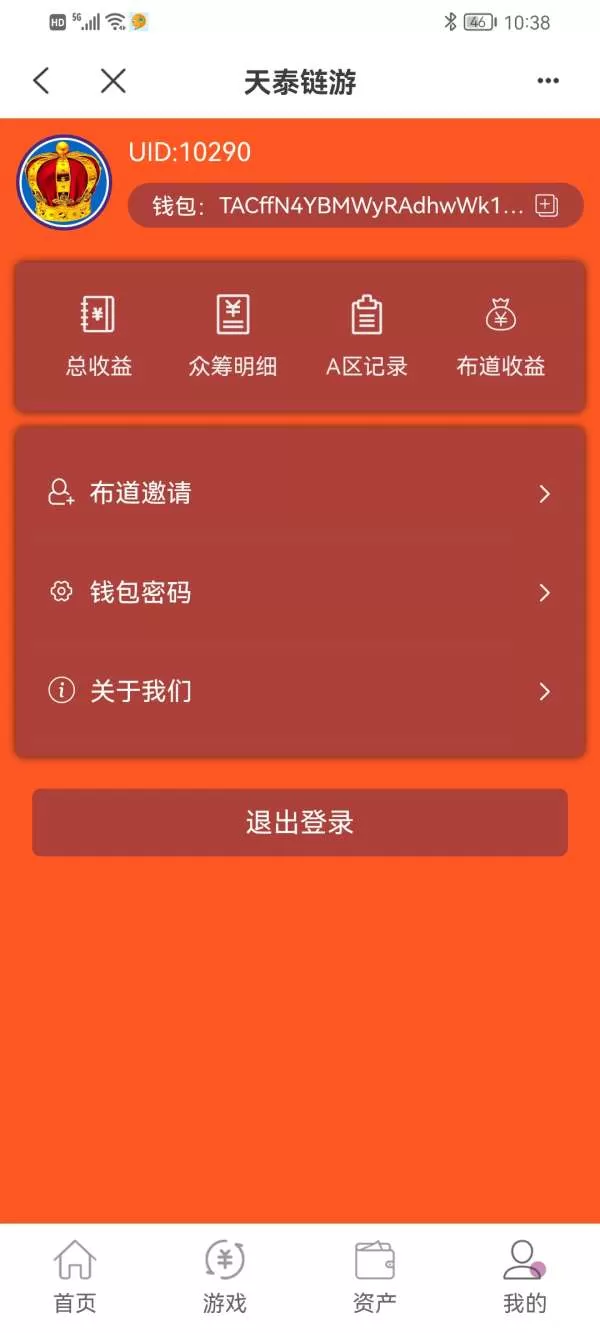Open 总收益

99,336
